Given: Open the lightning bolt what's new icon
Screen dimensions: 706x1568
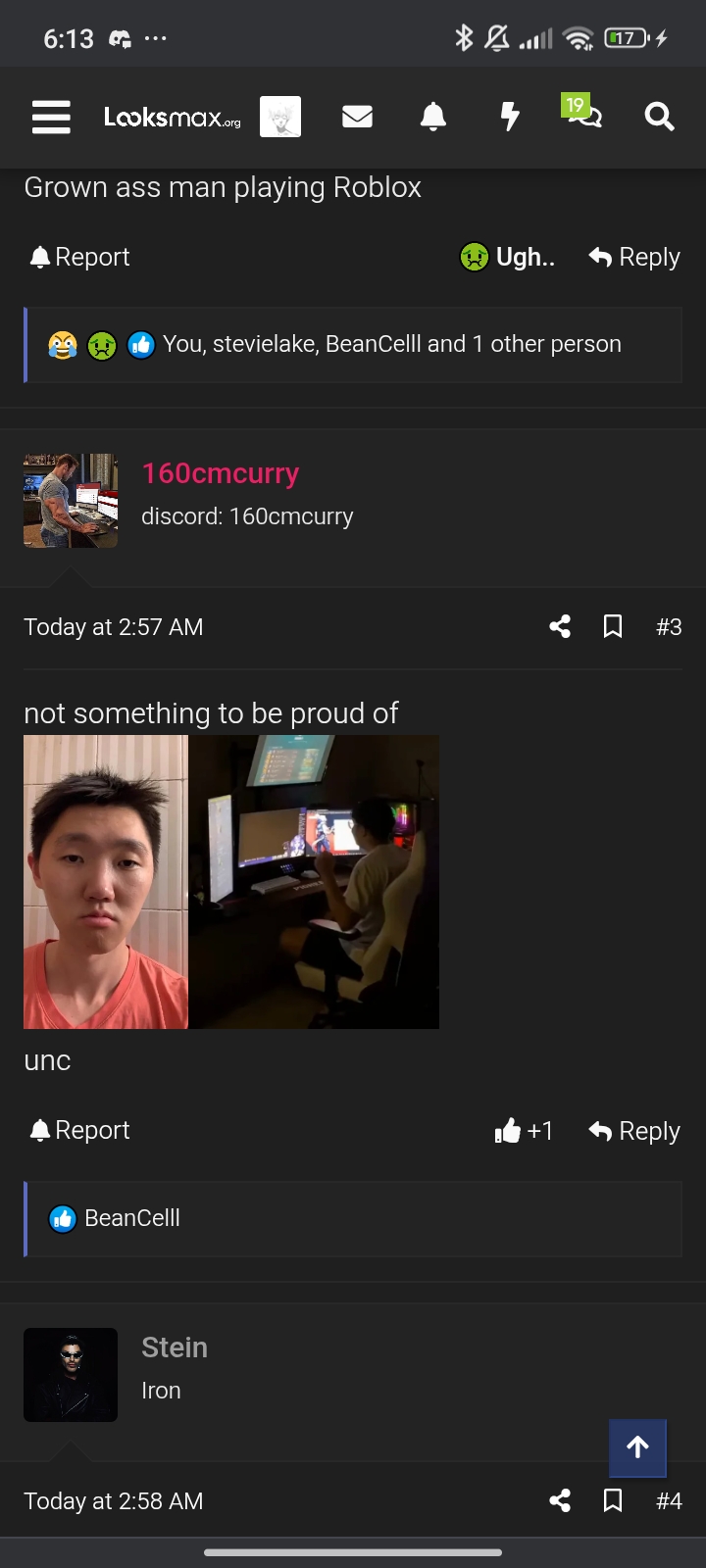Looking at the screenshot, I should coord(510,118).
